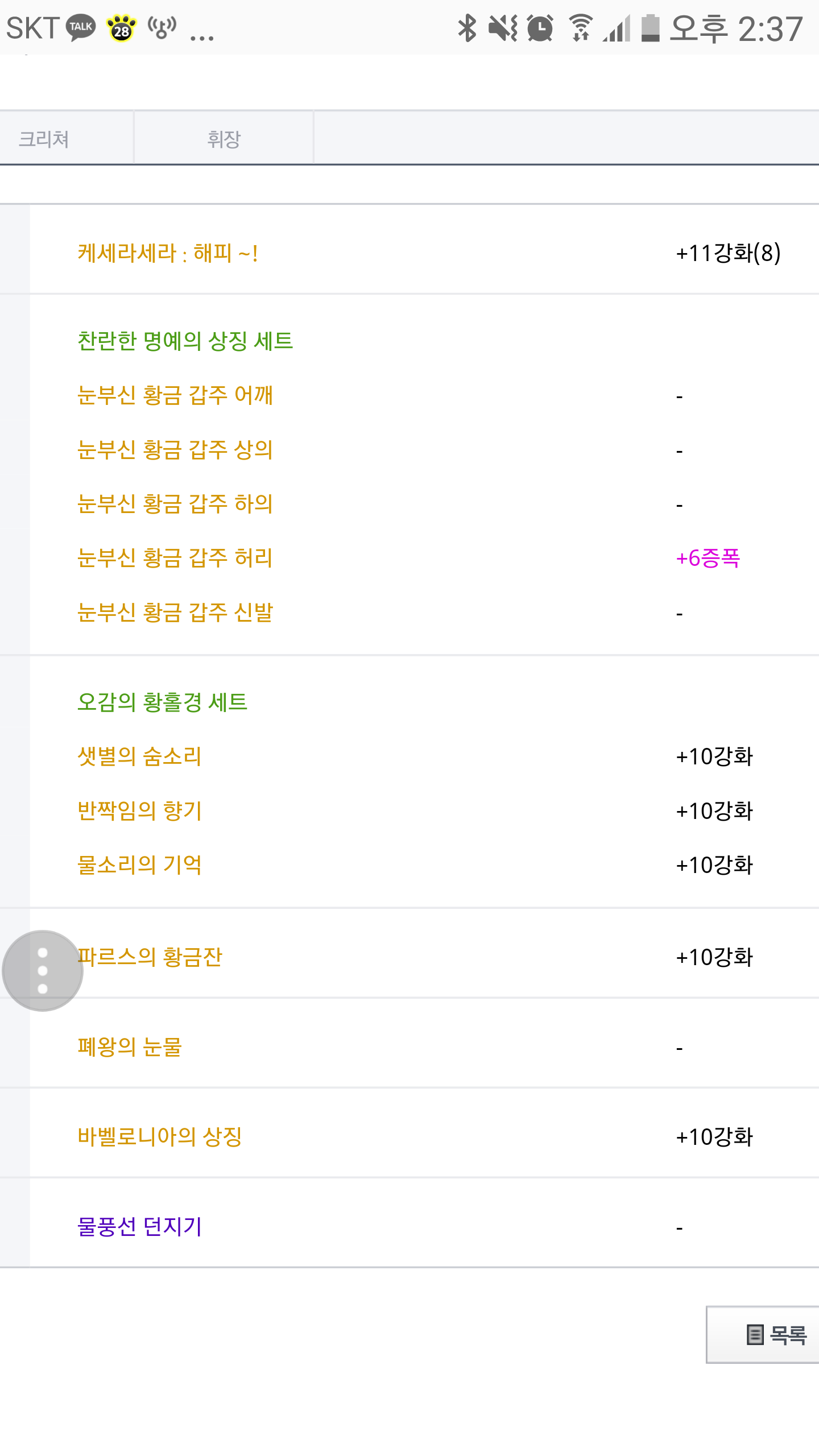819x1456 pixels.
Task: Open item 파르스의 황금잔
Action: click(150, 957)
